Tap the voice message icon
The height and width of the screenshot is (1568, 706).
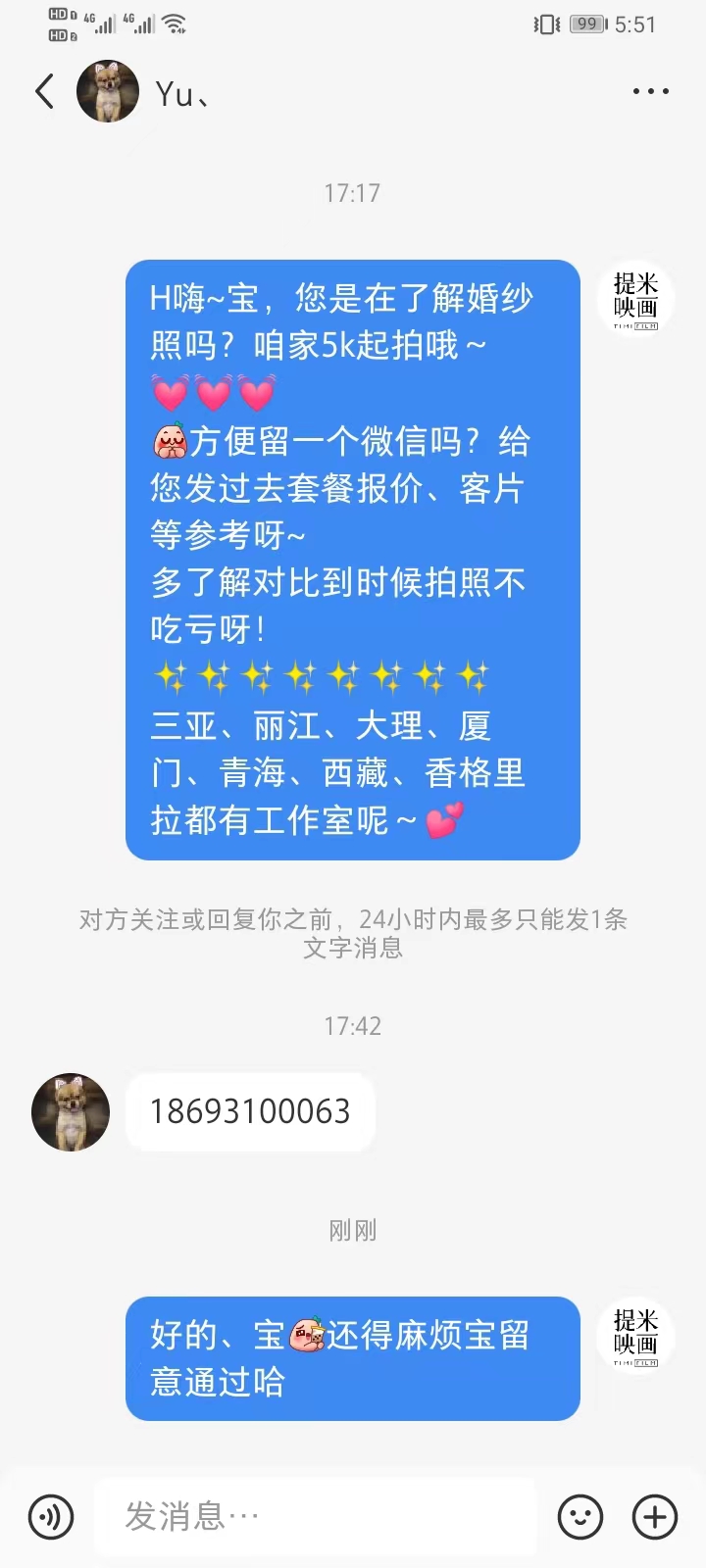(x=51, y=1517)
